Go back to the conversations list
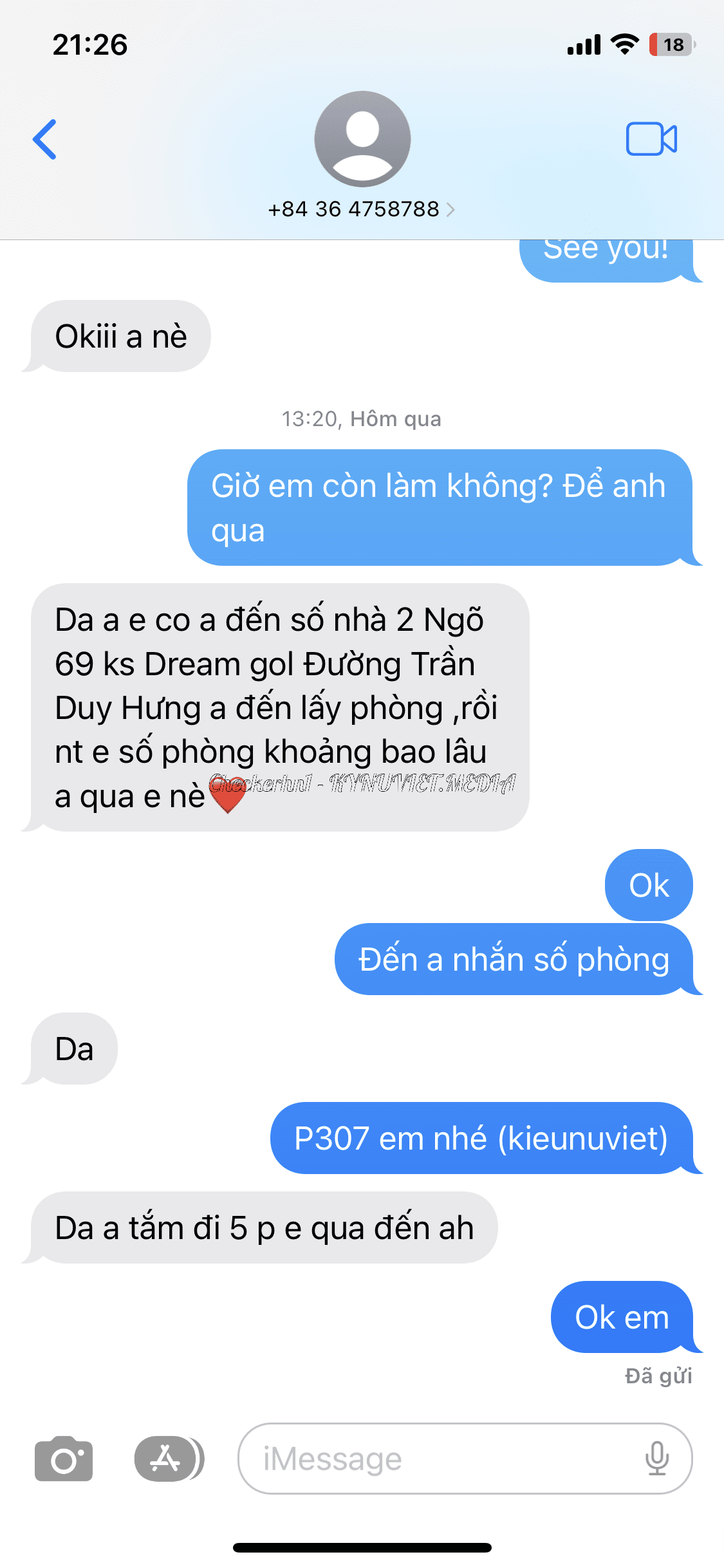This screenshot has height=1568, width=724. point(45,139)
